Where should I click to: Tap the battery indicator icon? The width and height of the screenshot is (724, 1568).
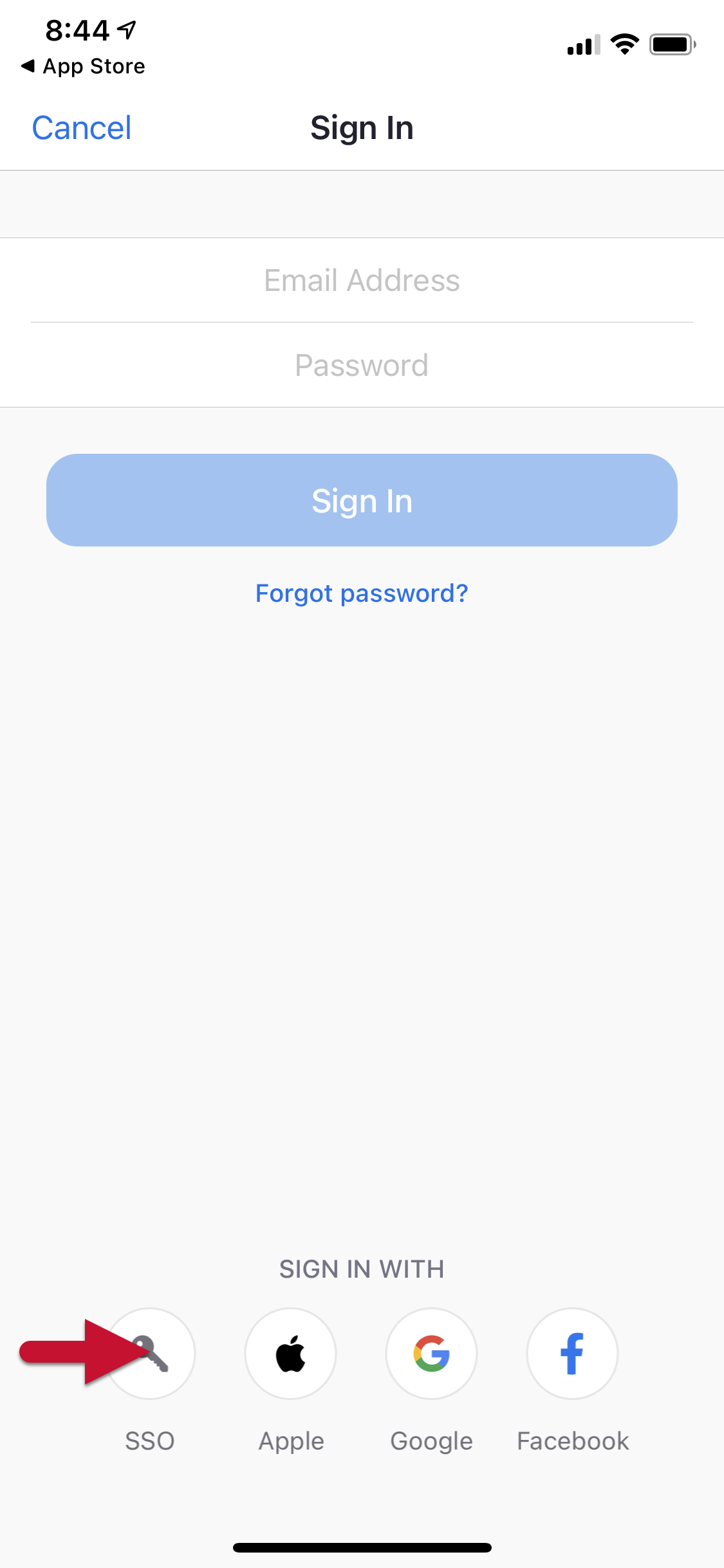672,44
